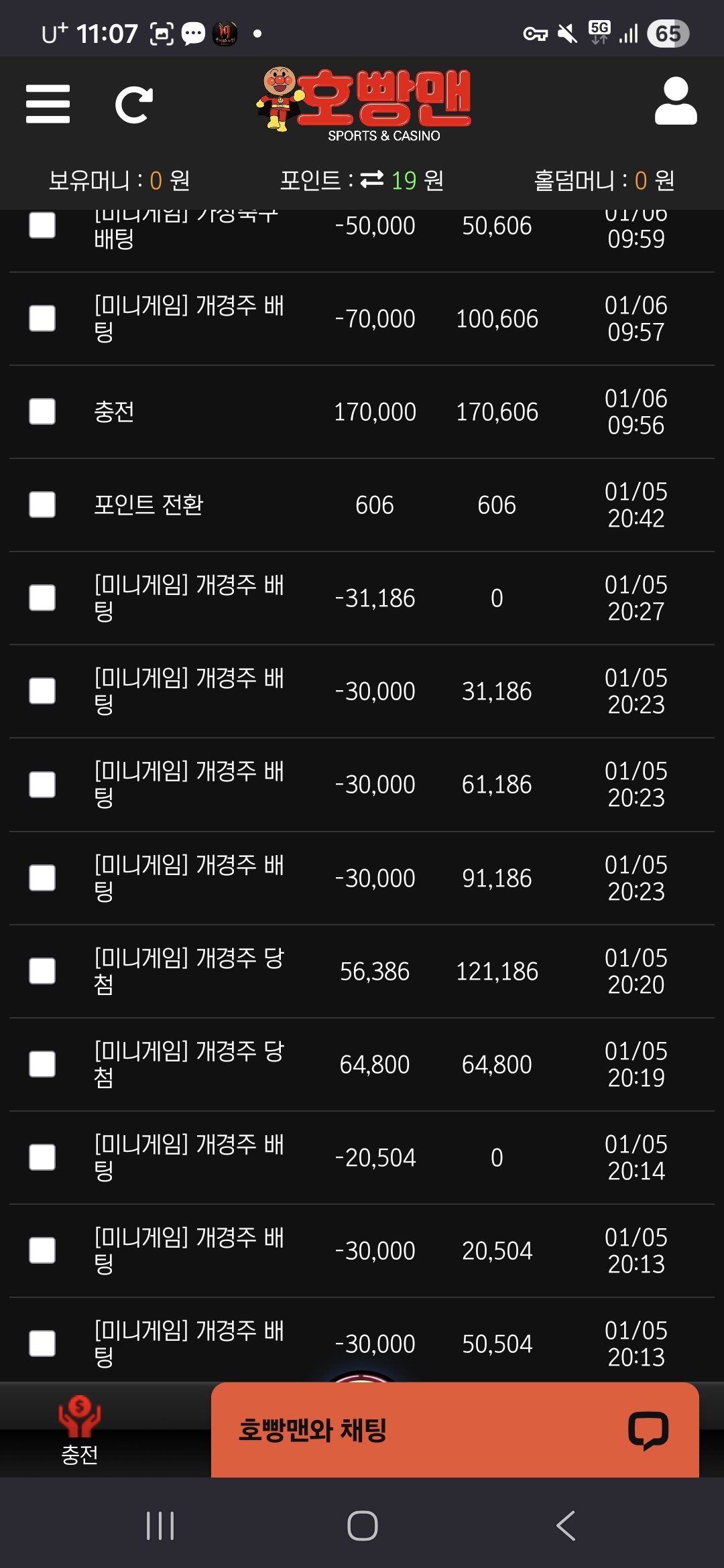Check the -31,186 개경주 배팅 row
724x1568 pixels.
[x=42, y=598]
